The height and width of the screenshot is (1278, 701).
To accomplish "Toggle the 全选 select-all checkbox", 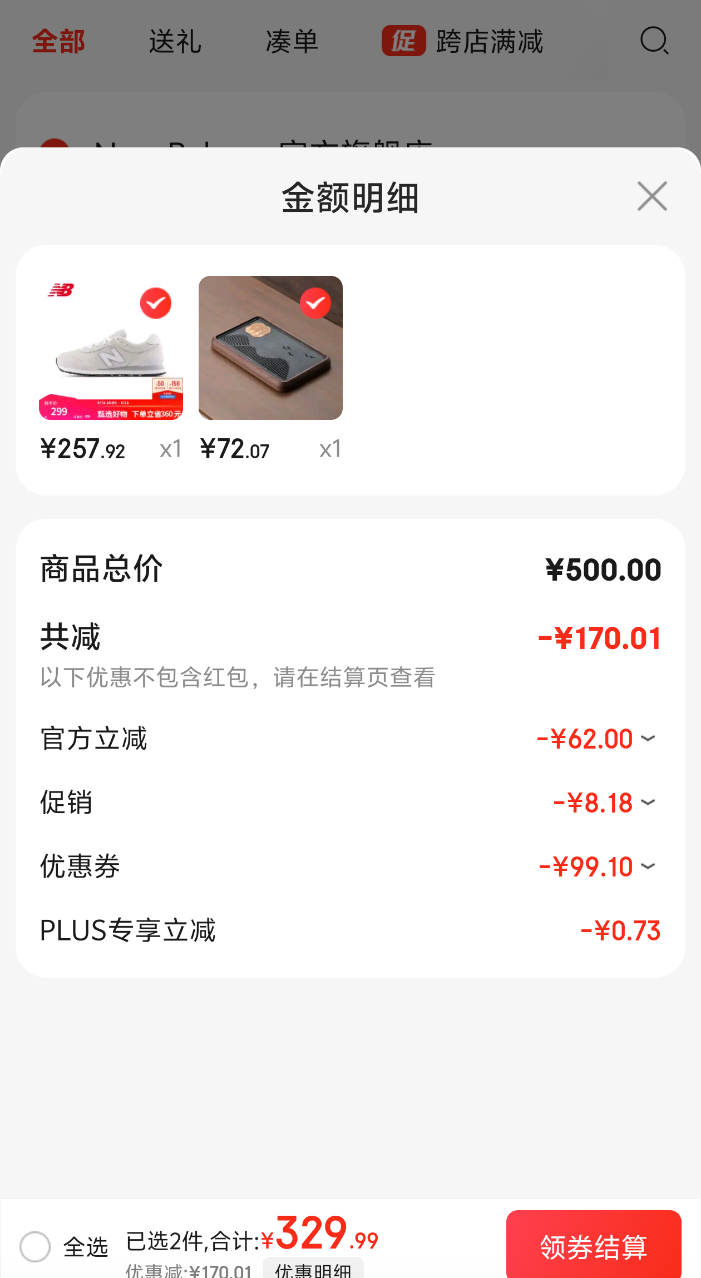I will (x=35, y=1247).
